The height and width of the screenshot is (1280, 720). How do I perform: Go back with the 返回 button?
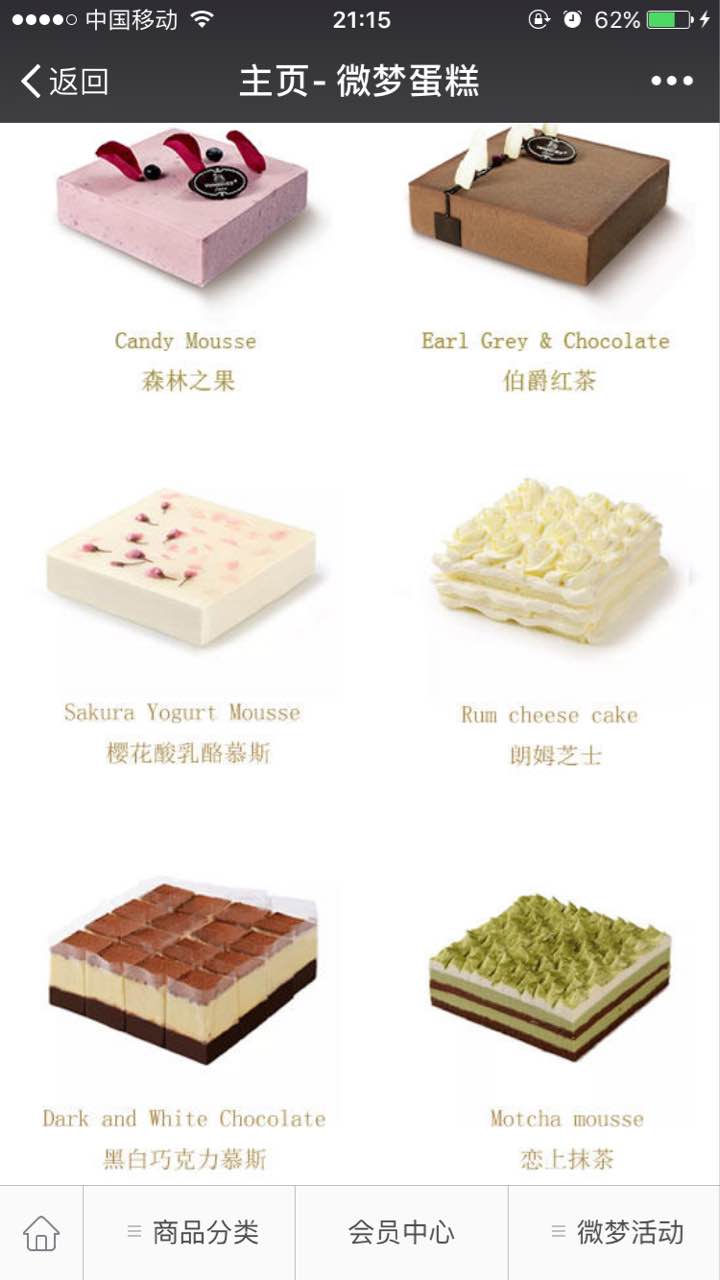click(x=65, y=81)
